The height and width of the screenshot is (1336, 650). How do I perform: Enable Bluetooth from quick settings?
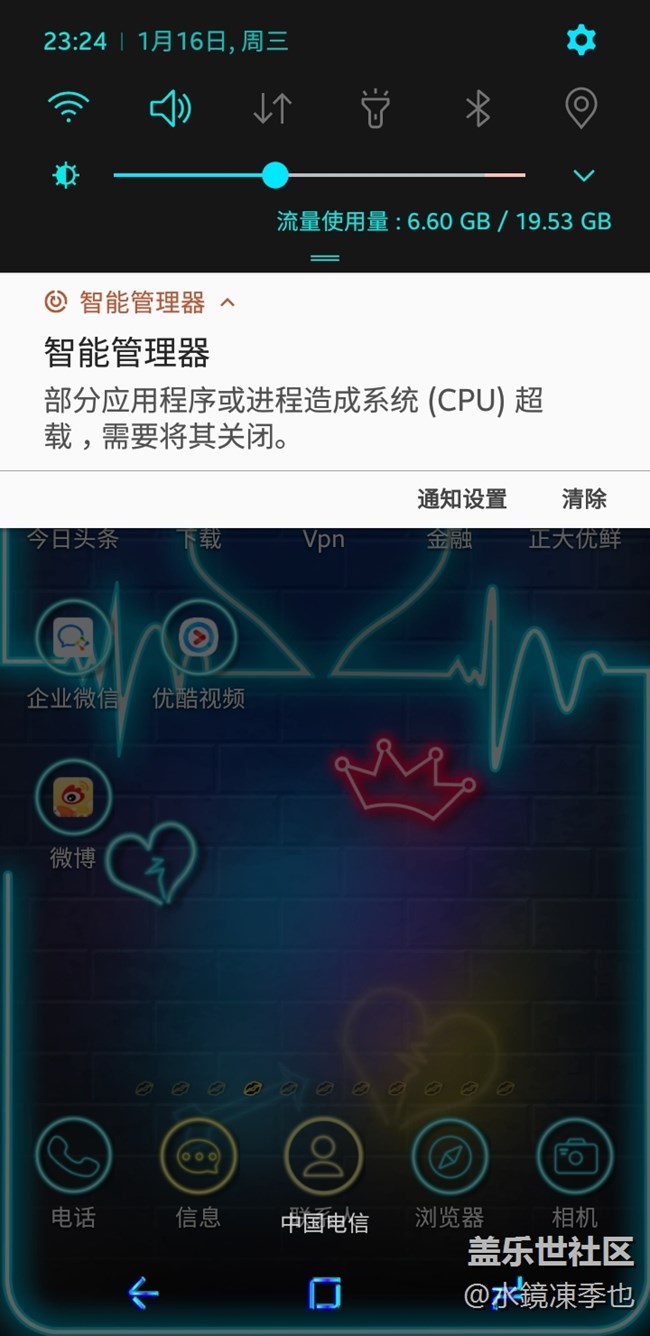pos(478,107)
